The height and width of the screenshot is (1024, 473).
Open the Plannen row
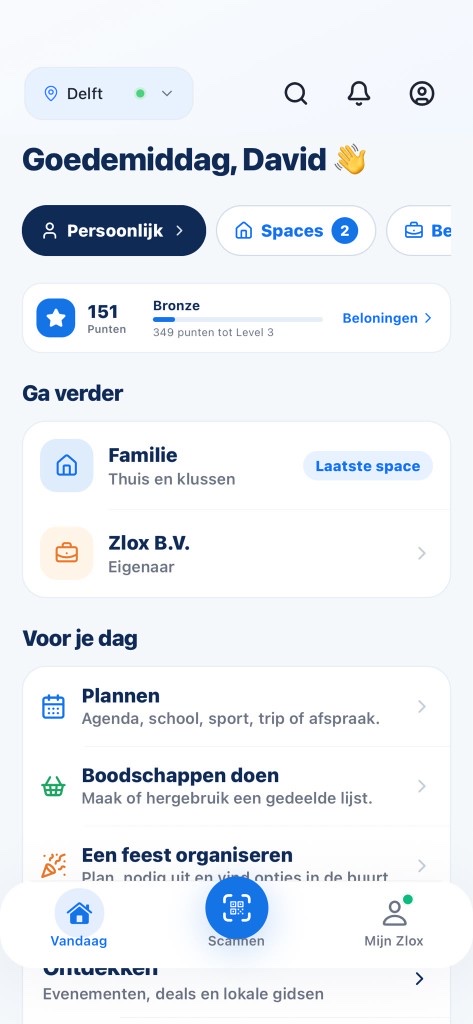(x=236, y=707)
